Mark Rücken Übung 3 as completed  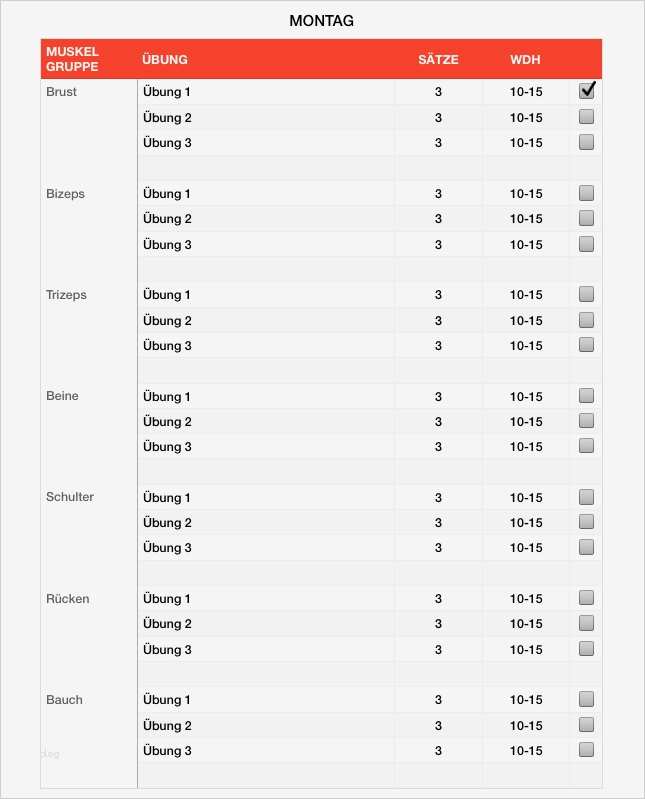586,649
